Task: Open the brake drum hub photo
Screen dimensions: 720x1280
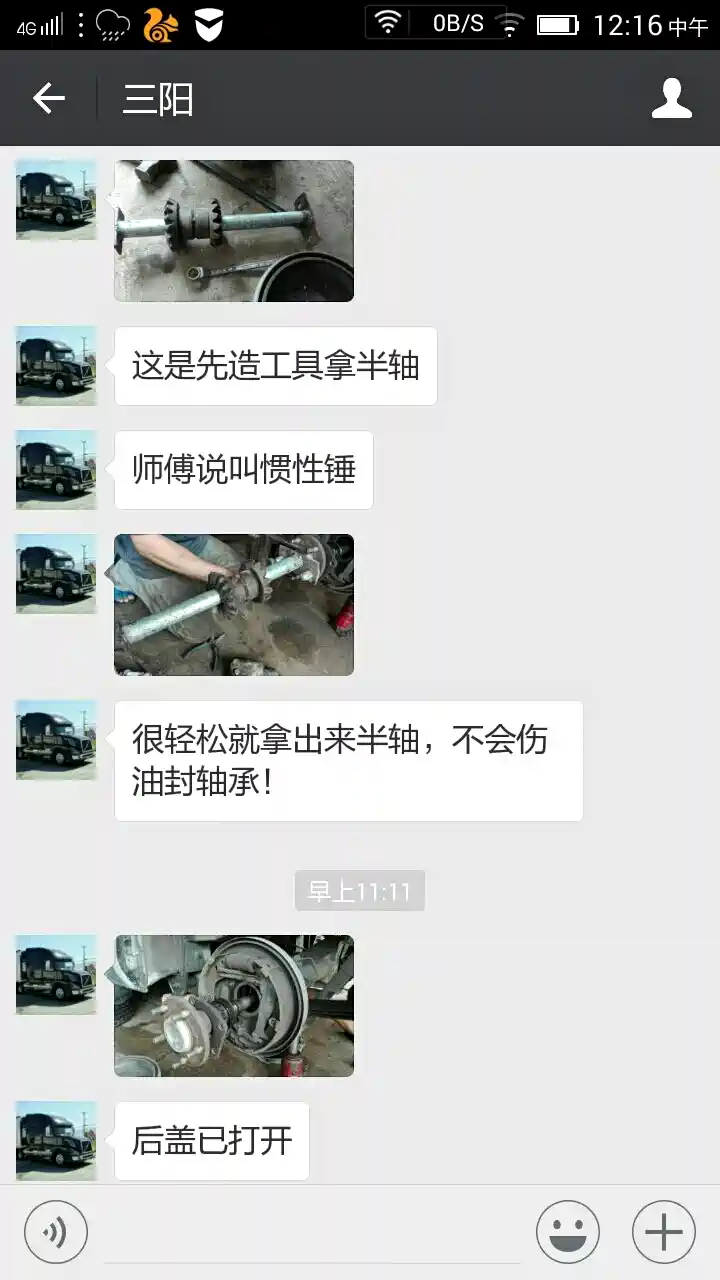Action: point(234,1005)
